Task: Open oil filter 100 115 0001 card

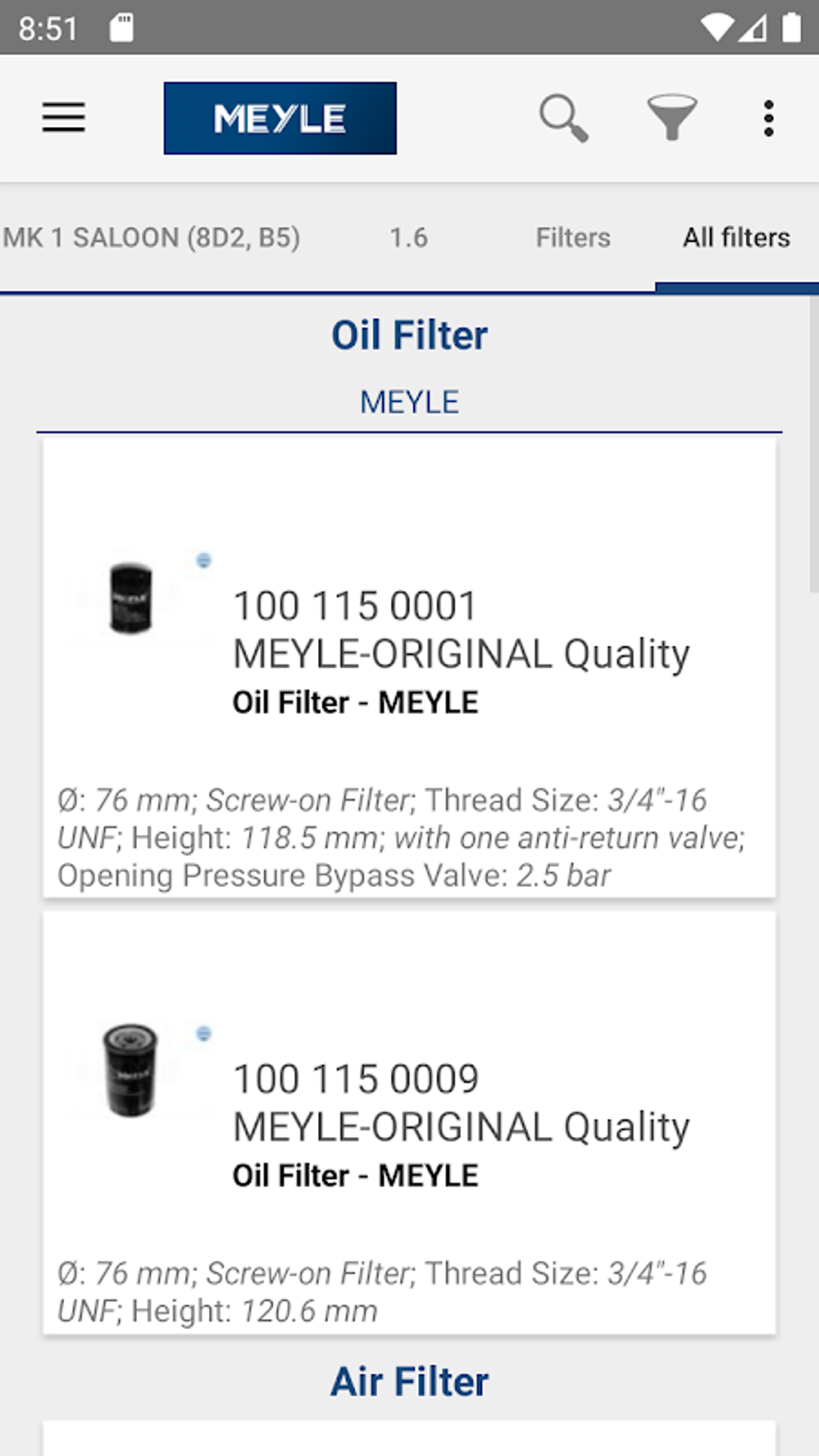Action: pos(409,667)
